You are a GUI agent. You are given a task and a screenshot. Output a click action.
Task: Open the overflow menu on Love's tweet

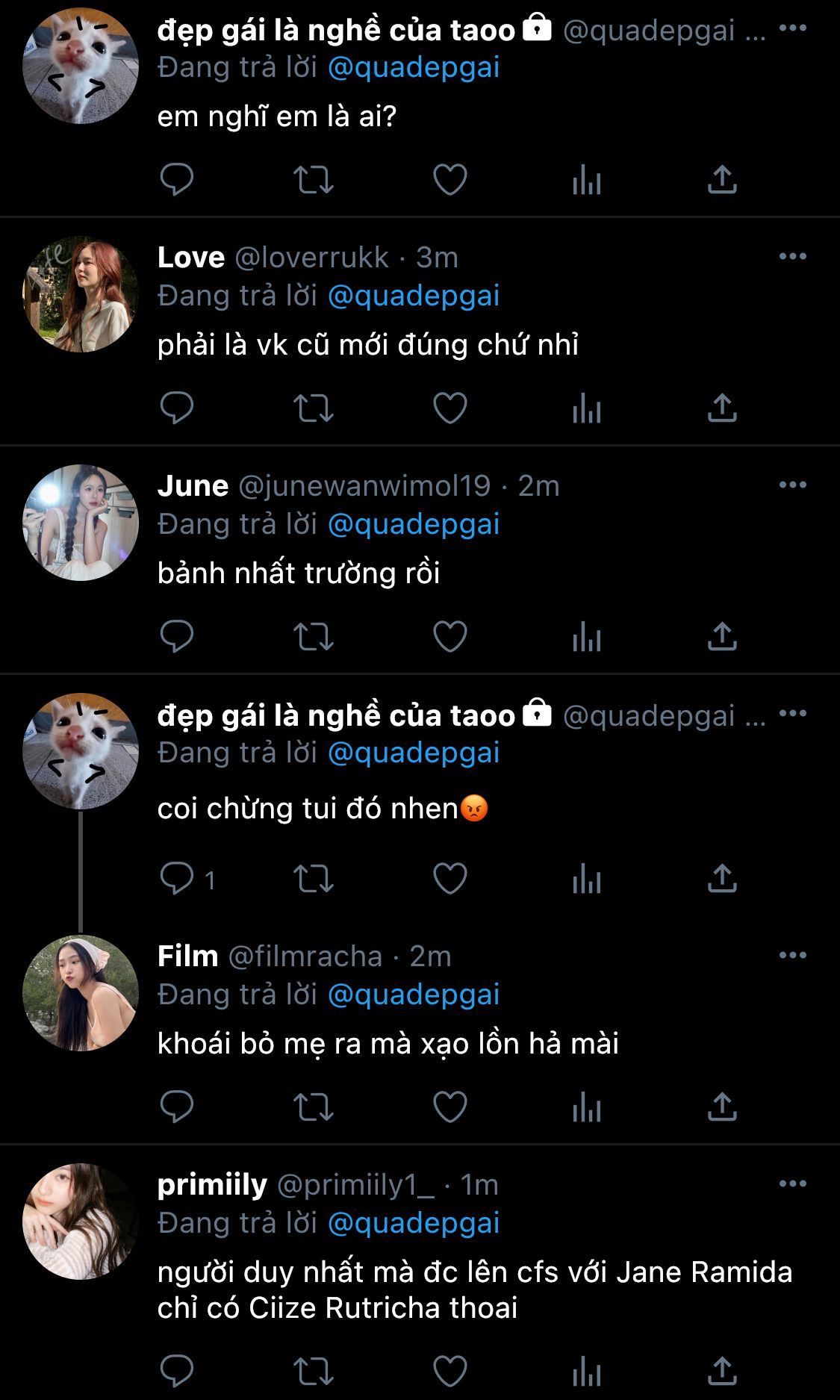point(792,257)
